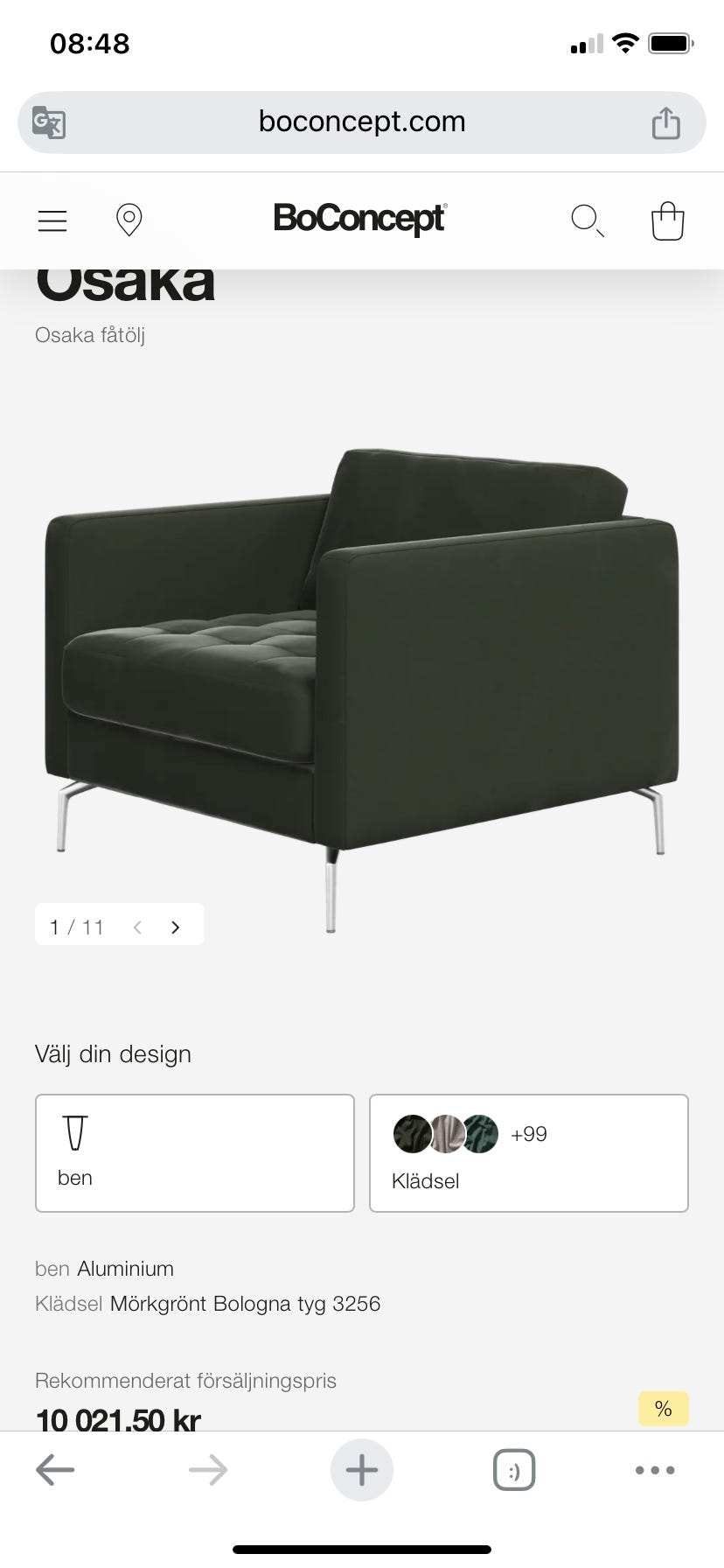Open the browser's three-dot menu
The height and width of the screenshot is (1568, 724).
(655, 1470)
